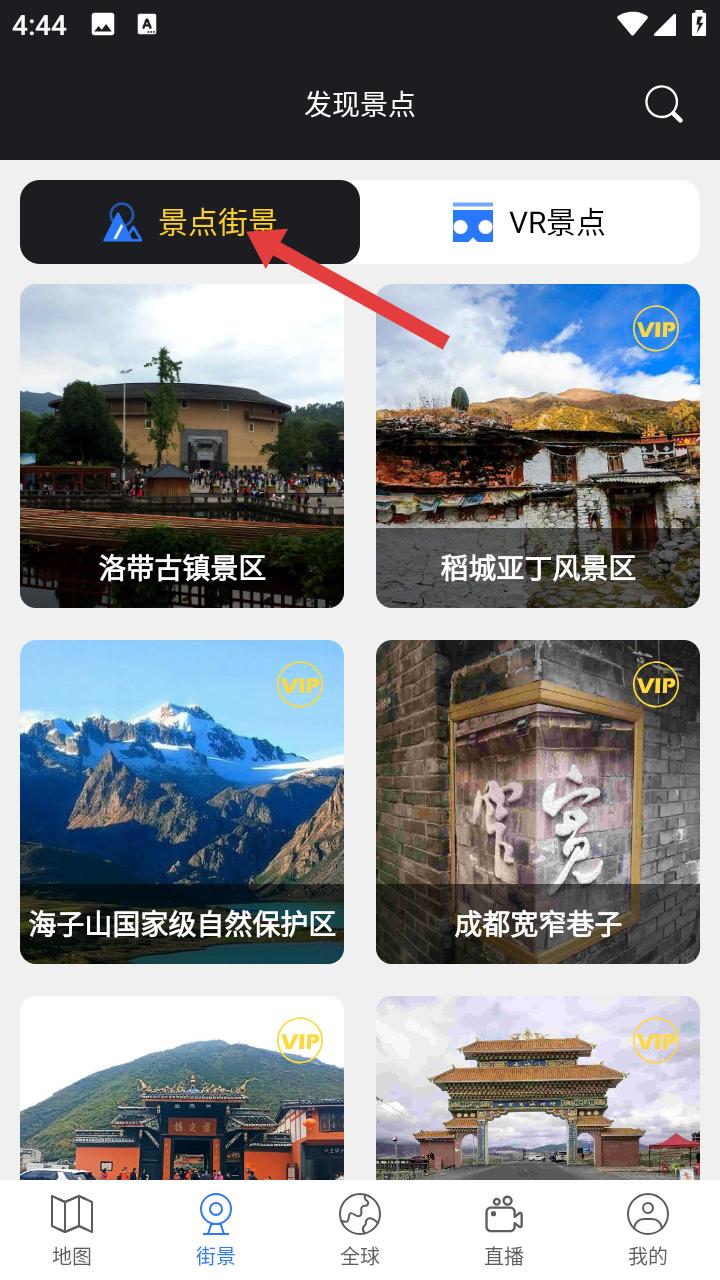
Task: Select the 景点街景 tab
Action: point(190,222)
